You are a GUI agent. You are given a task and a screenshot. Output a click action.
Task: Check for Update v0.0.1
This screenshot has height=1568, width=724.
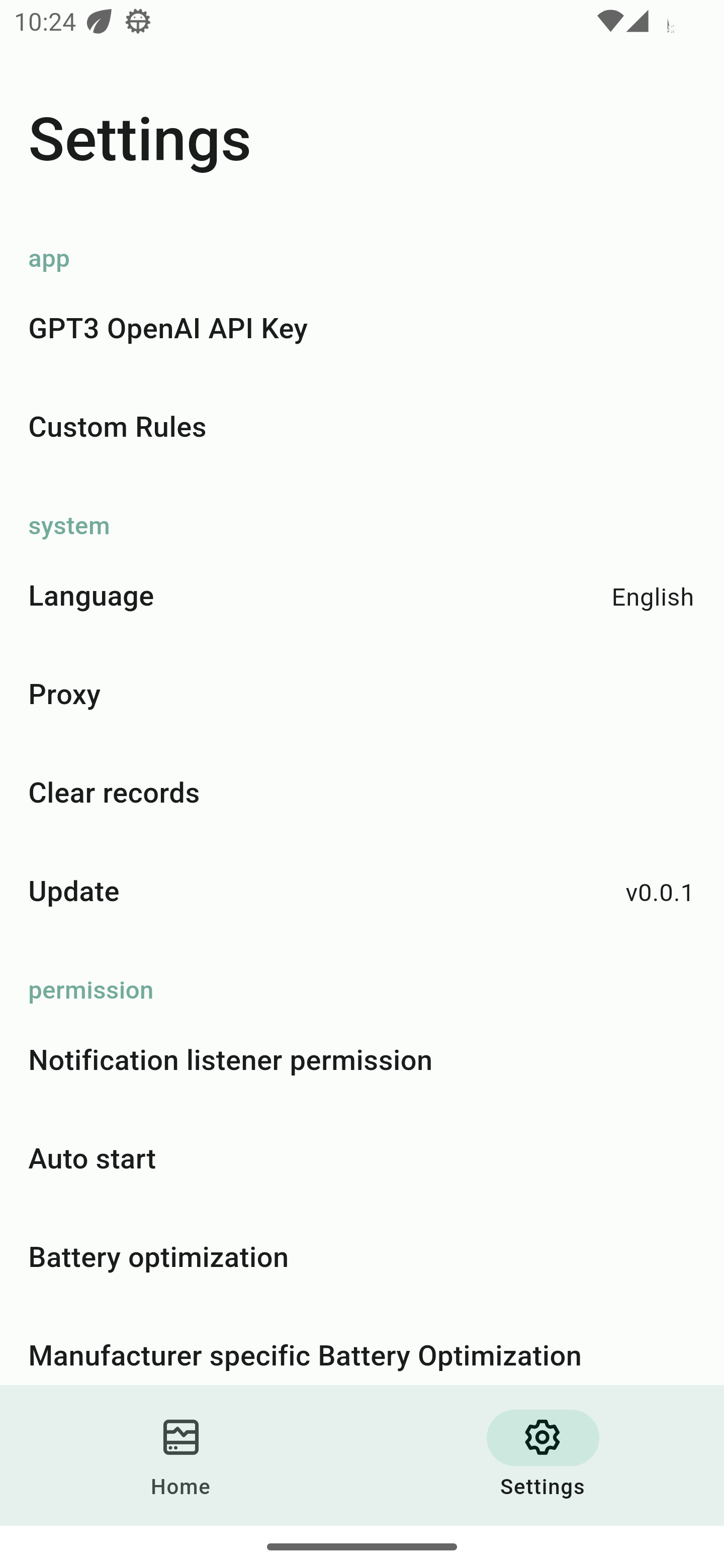pos(361,891)
